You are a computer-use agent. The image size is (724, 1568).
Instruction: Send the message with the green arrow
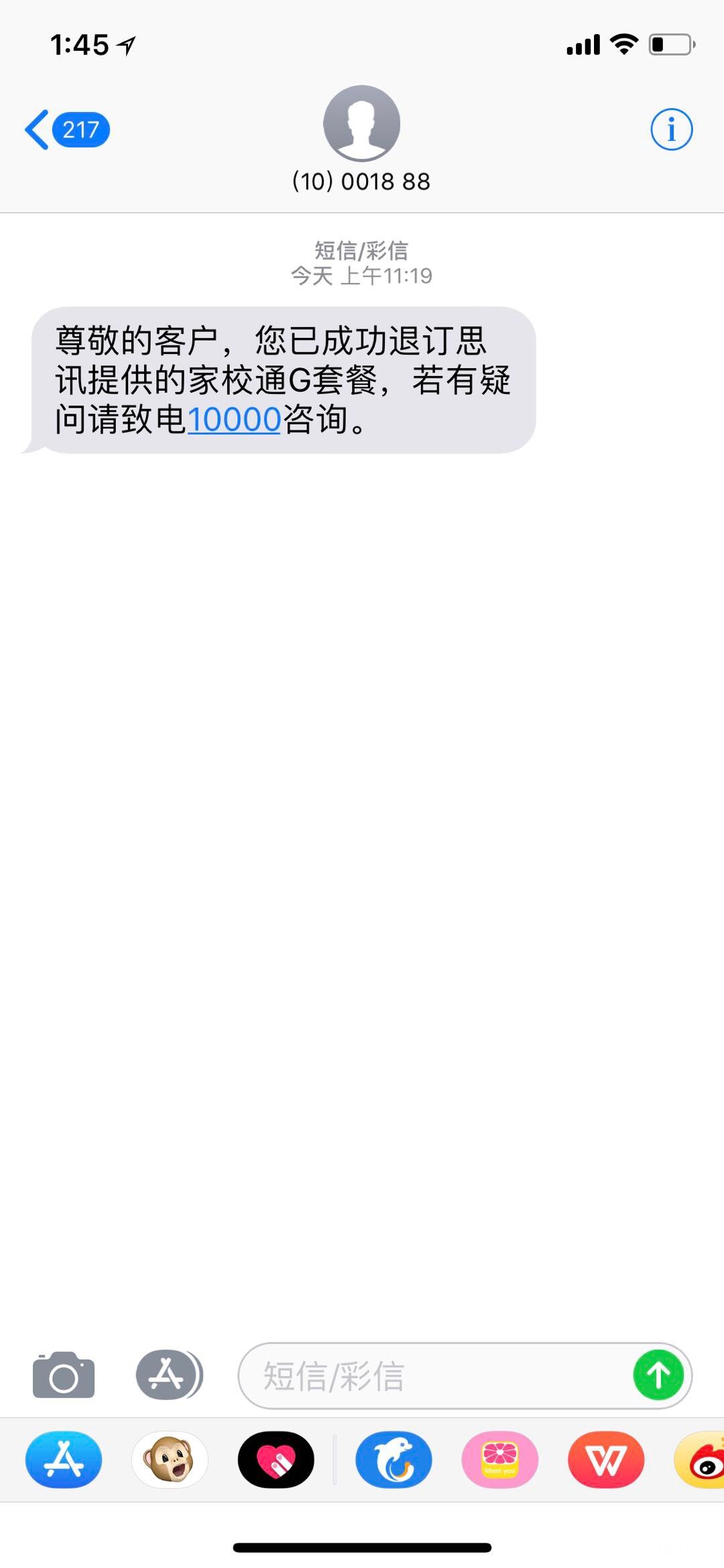click(659, 1376)
